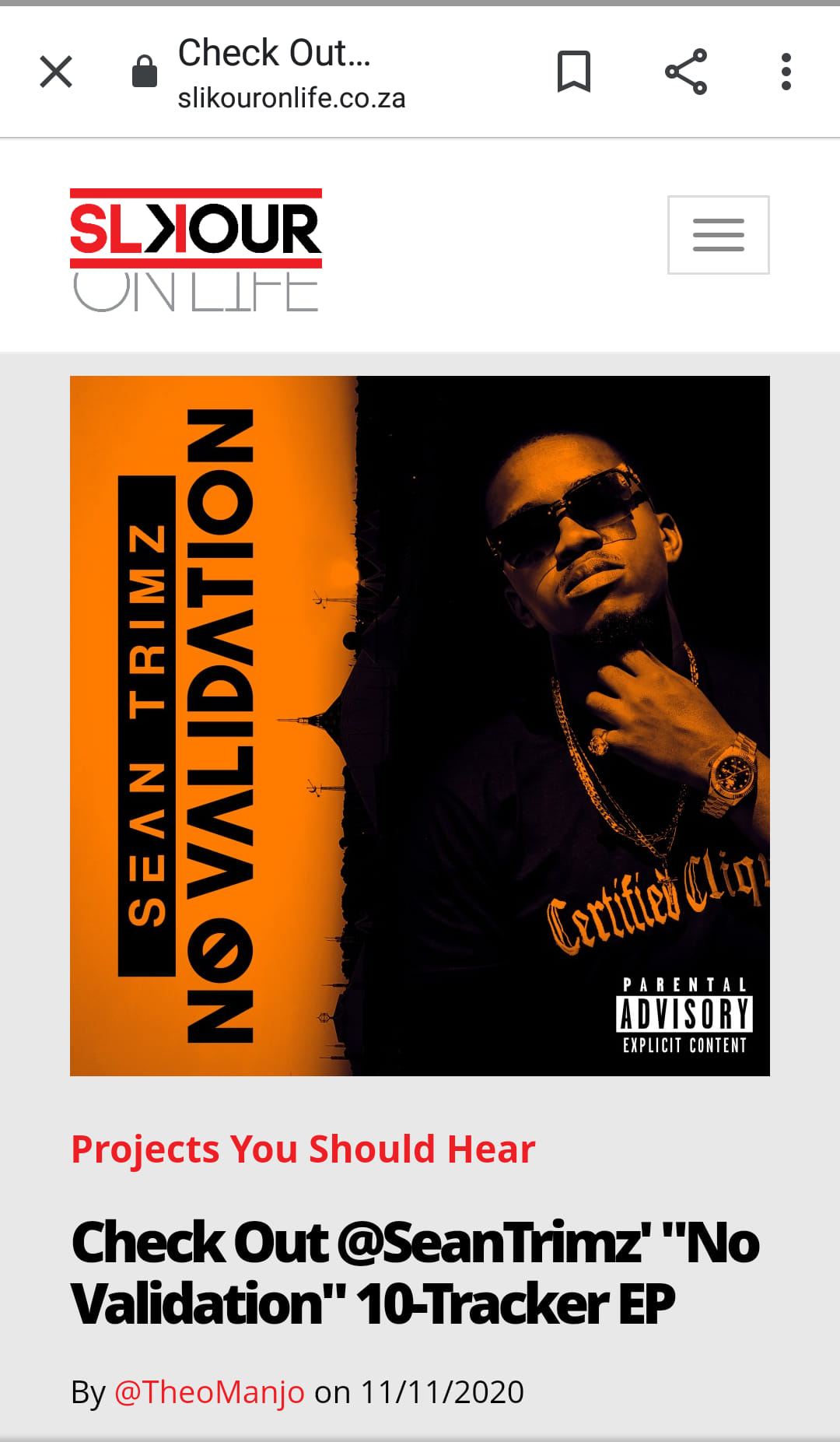Bookmark this page
The image size is (840, 1442).
point(574,72)
